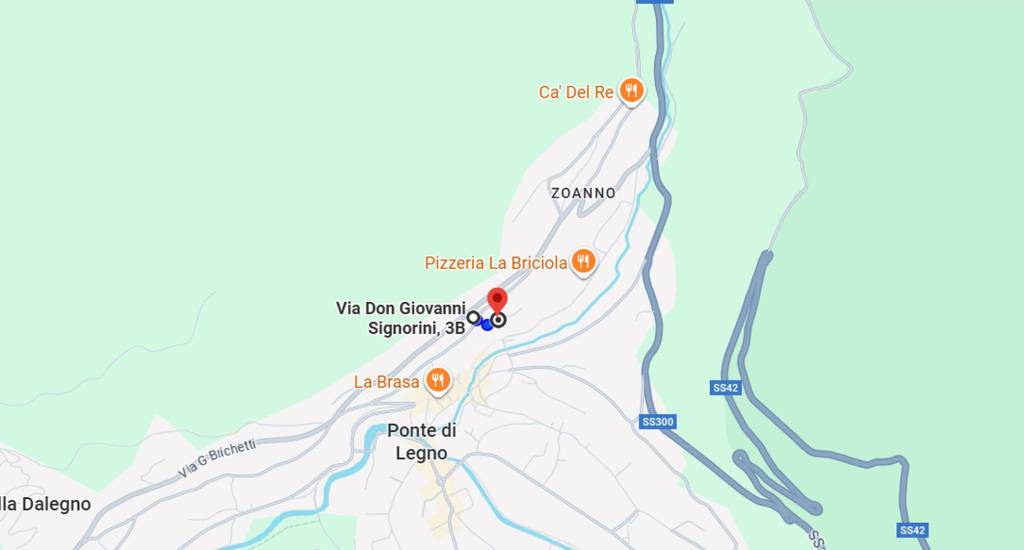The height and width of the screenshot is (550, 1024).
Task: Select the Pizzeria La Briciola restaurant marker
Action: coord(583,262)
